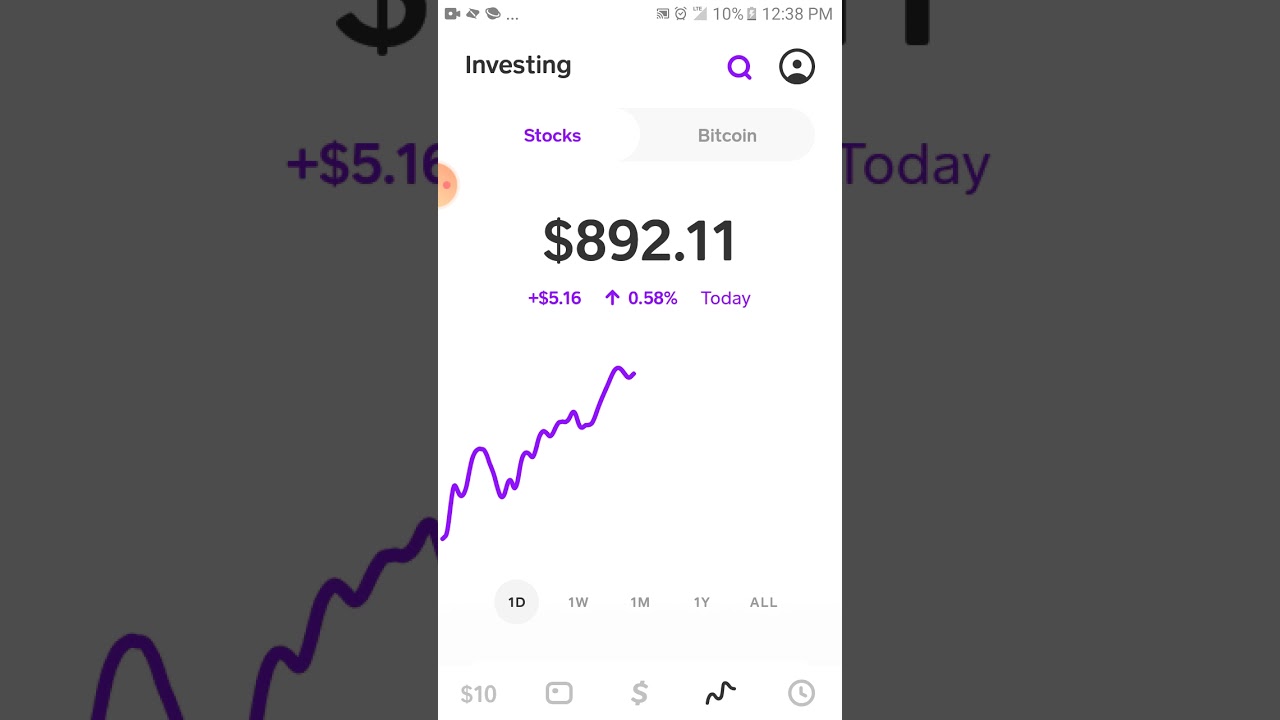The image size is (1280, 720).
Task: Go to the Cash Card tab
Action: (x=559, y=693)
